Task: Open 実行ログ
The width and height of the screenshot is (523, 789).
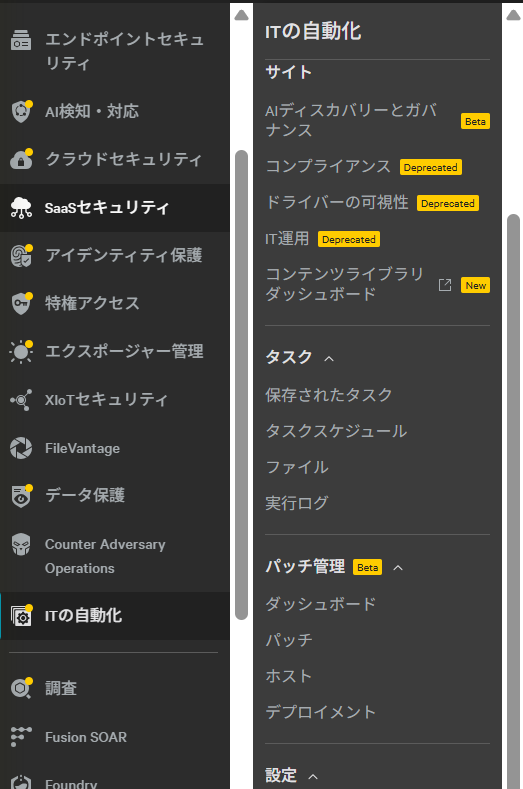Action: pos(297,503)
